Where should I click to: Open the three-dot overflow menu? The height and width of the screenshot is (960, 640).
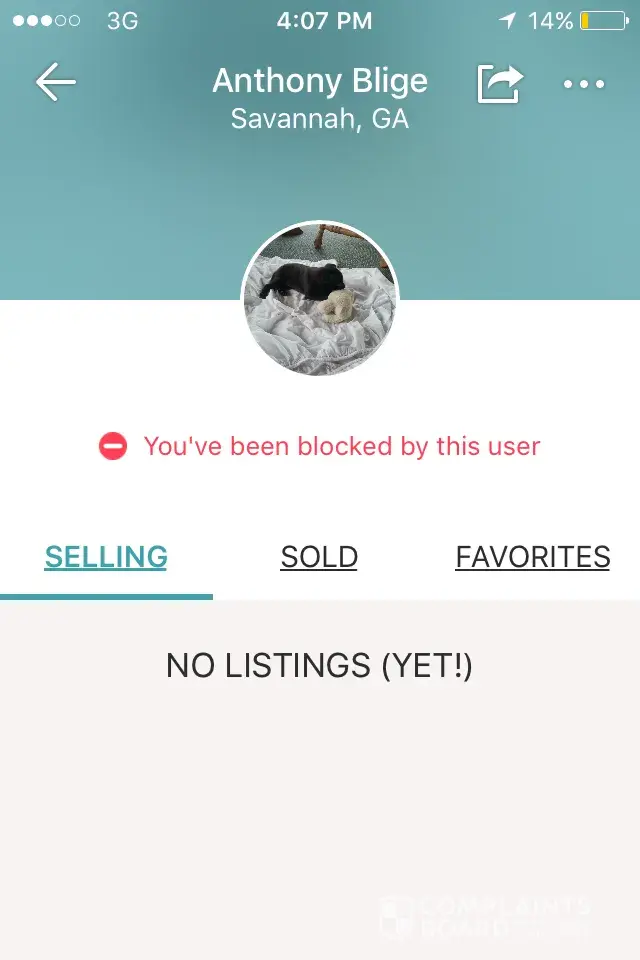pos(584,84)
